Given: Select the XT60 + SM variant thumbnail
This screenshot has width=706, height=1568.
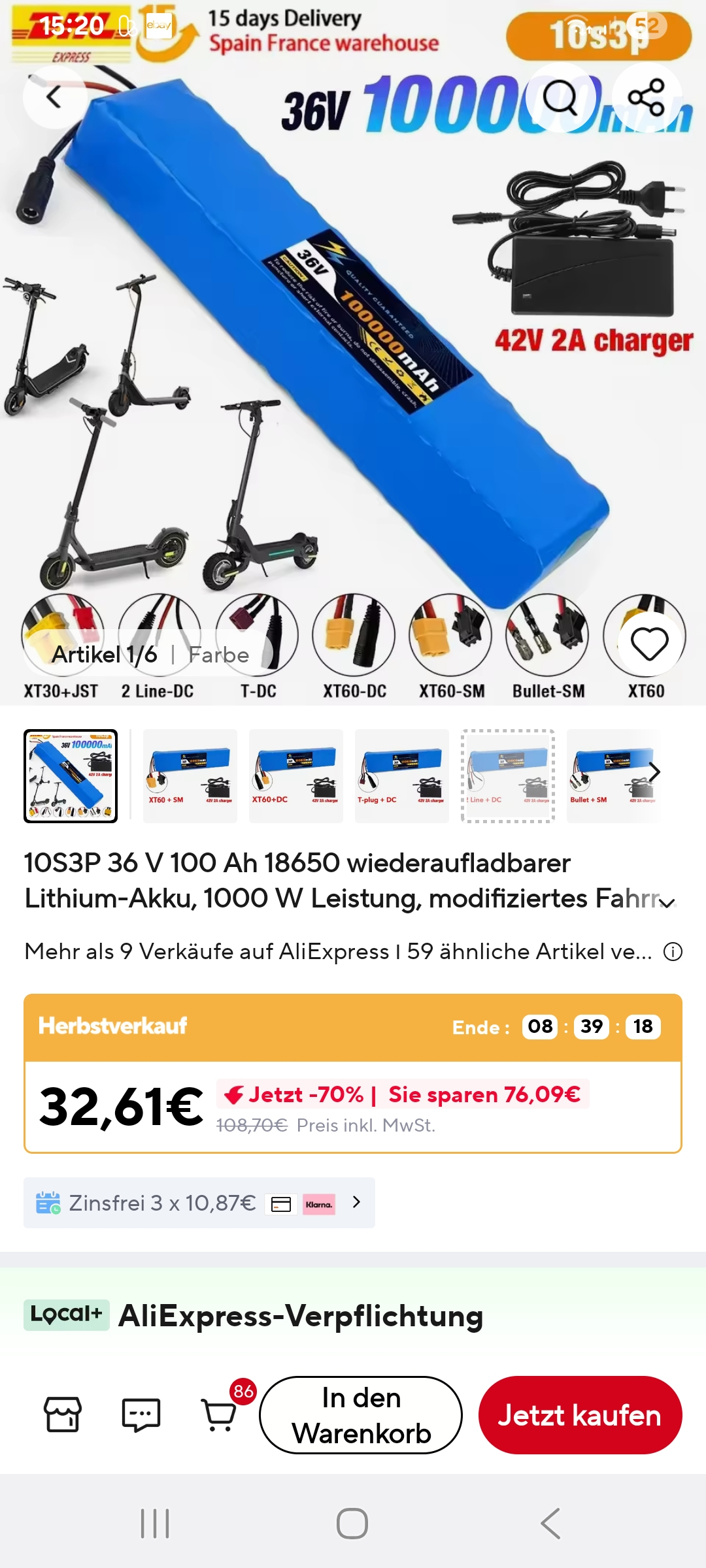Looking at the screenshot, I should pyautogui.click(x=190, y=776).
